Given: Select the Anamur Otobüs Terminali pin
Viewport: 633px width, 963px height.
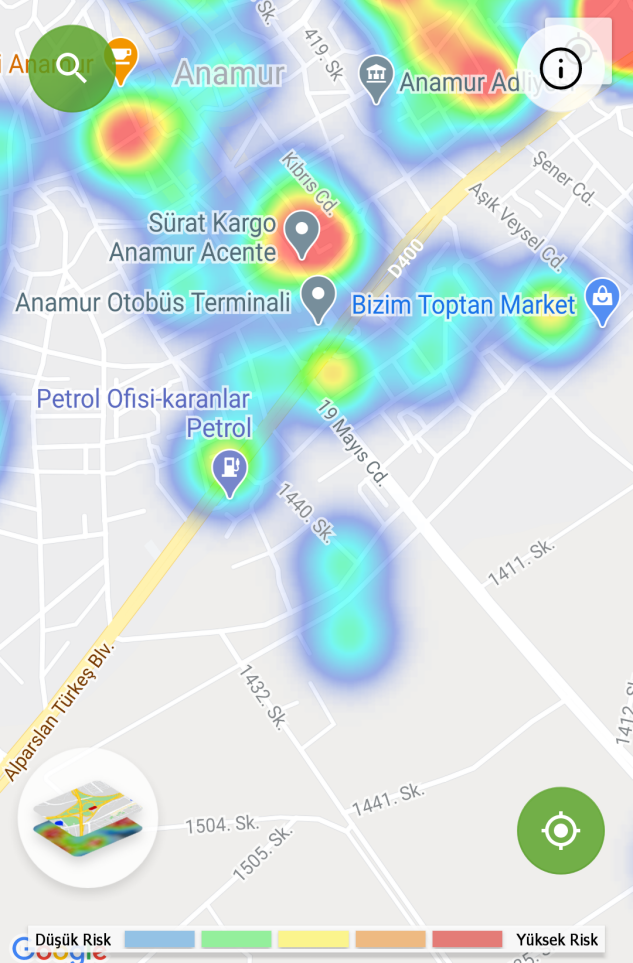Looking at the screenshot, I should (x=319, y=298).
